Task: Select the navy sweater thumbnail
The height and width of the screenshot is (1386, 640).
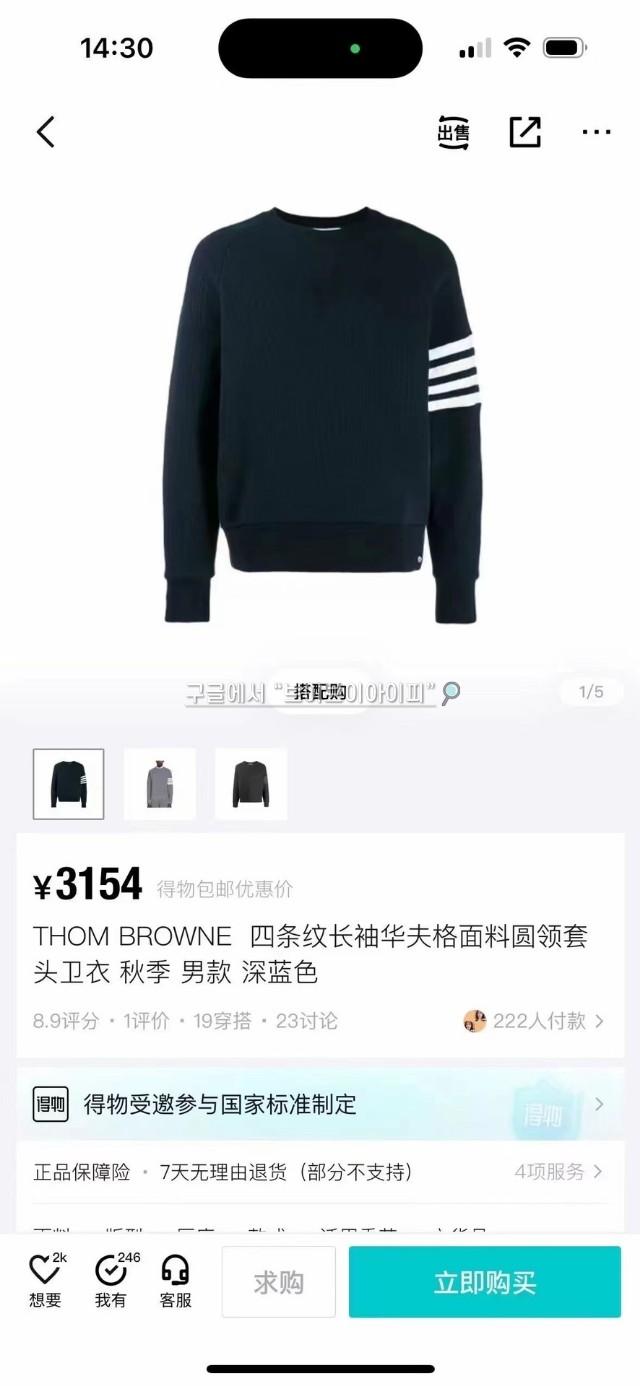Action: point(68,784)
